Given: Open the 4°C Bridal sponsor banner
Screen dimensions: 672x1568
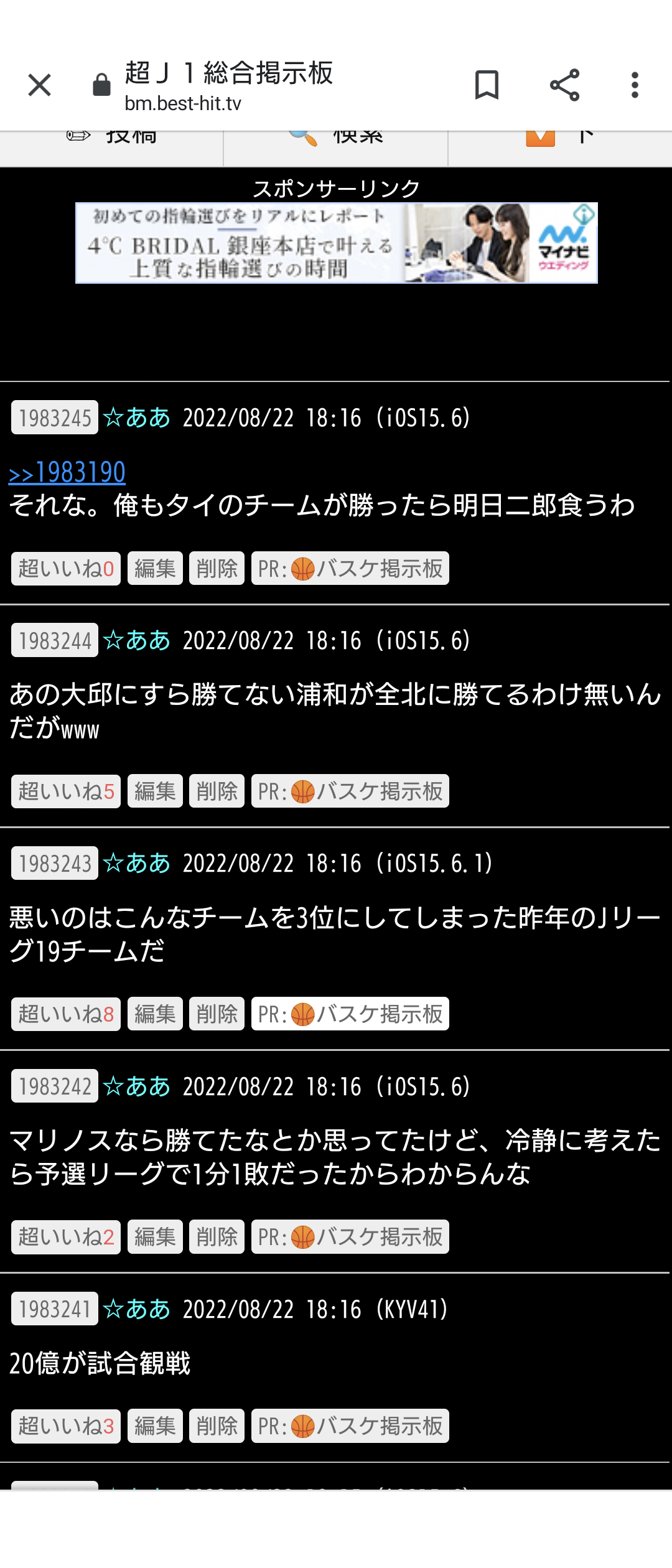Looking at the screenshot, I should click(336, 243).
